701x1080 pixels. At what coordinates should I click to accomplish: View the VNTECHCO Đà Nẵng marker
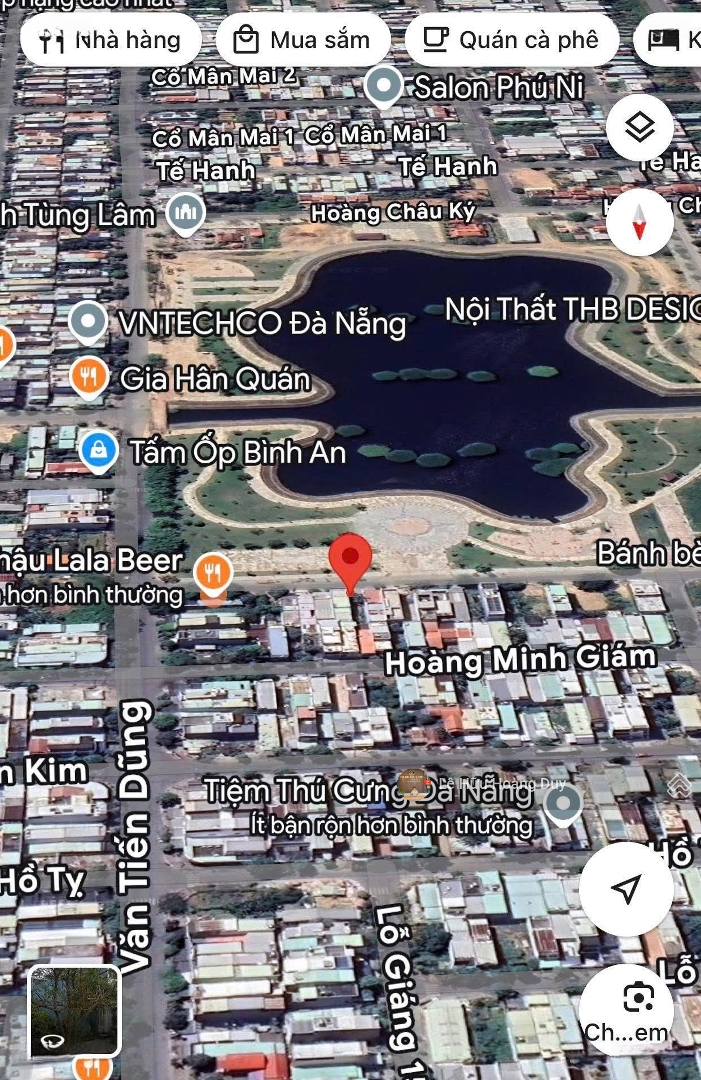pos(88,322)
